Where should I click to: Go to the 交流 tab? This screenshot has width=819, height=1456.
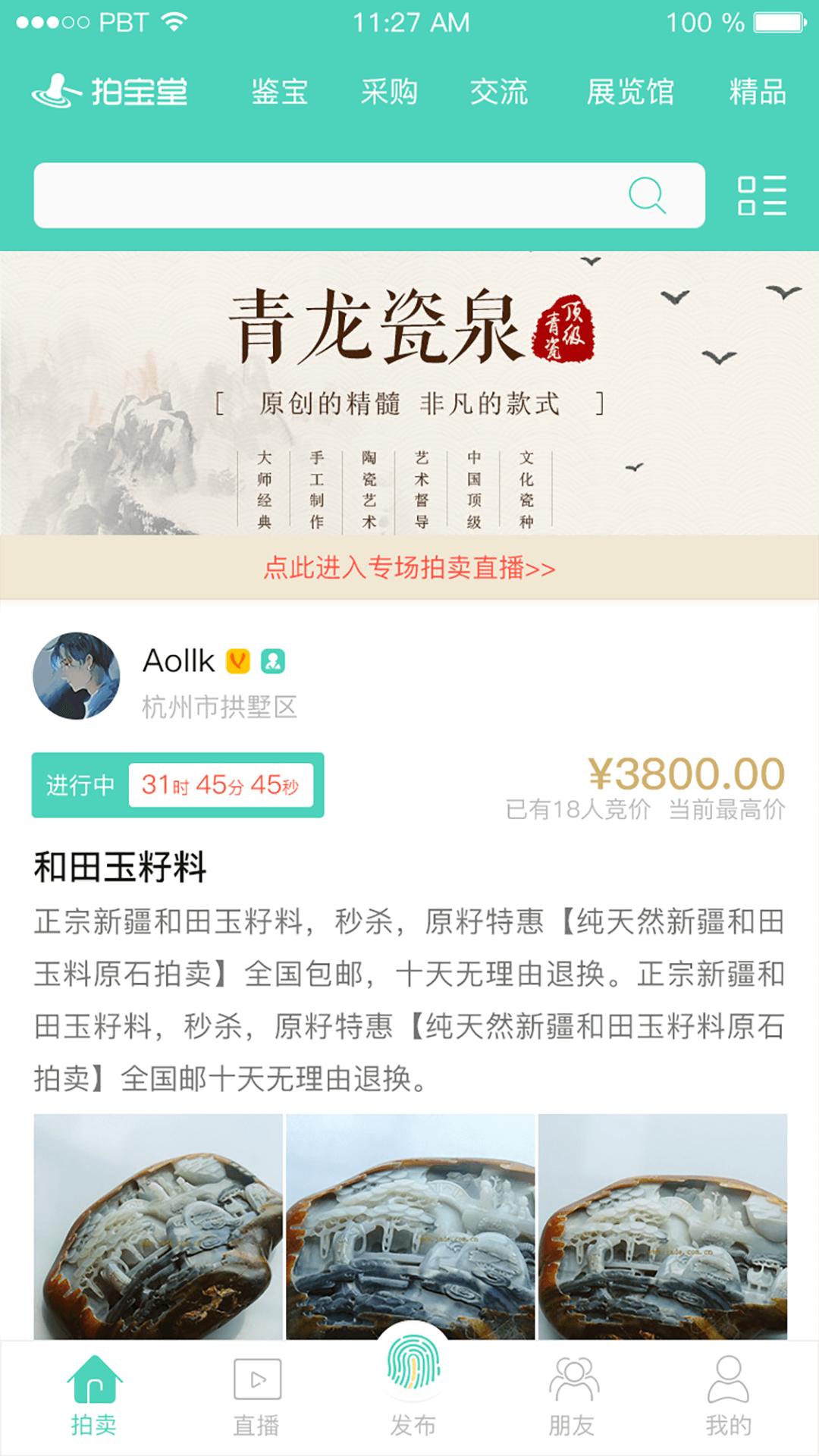pos(498,92)
